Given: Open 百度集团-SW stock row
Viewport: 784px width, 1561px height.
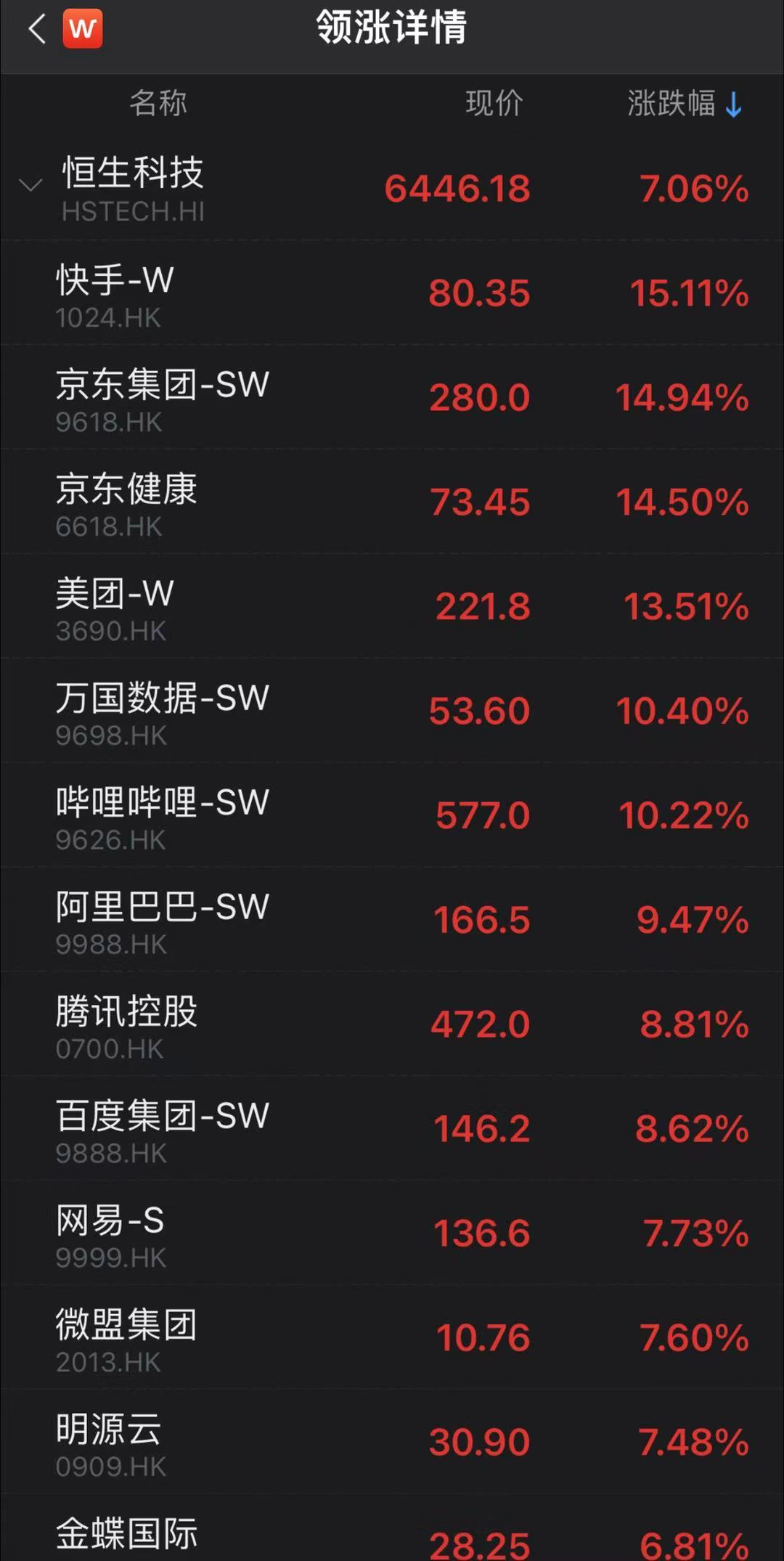Looking at the screenshot, I should (x=392, y=1129).
